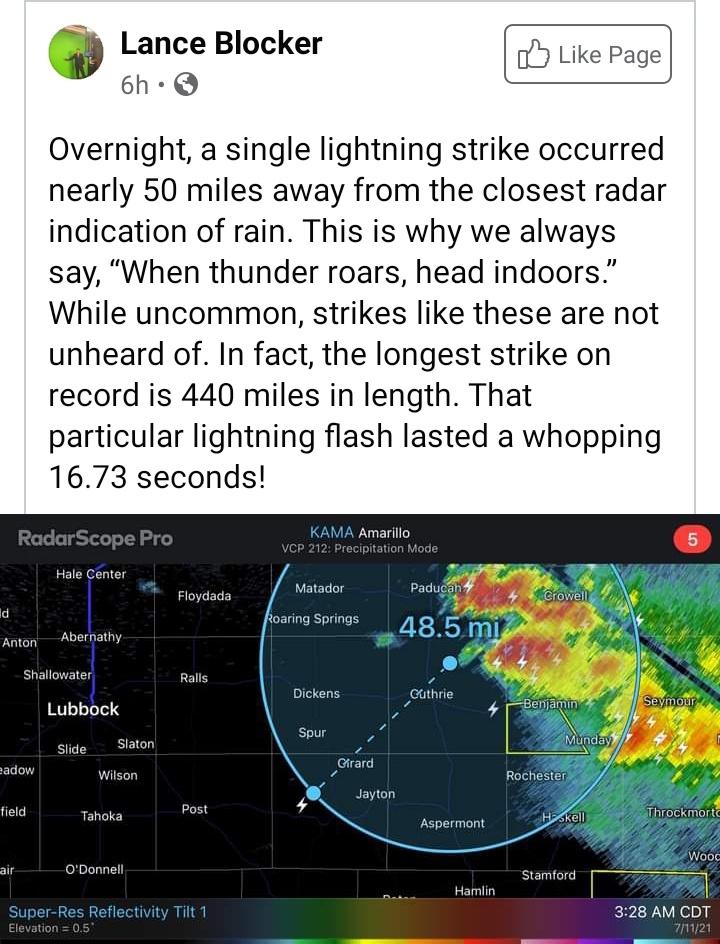
Task: Open Lance Blocker's profile name
Action: click(x=221, y=43)
